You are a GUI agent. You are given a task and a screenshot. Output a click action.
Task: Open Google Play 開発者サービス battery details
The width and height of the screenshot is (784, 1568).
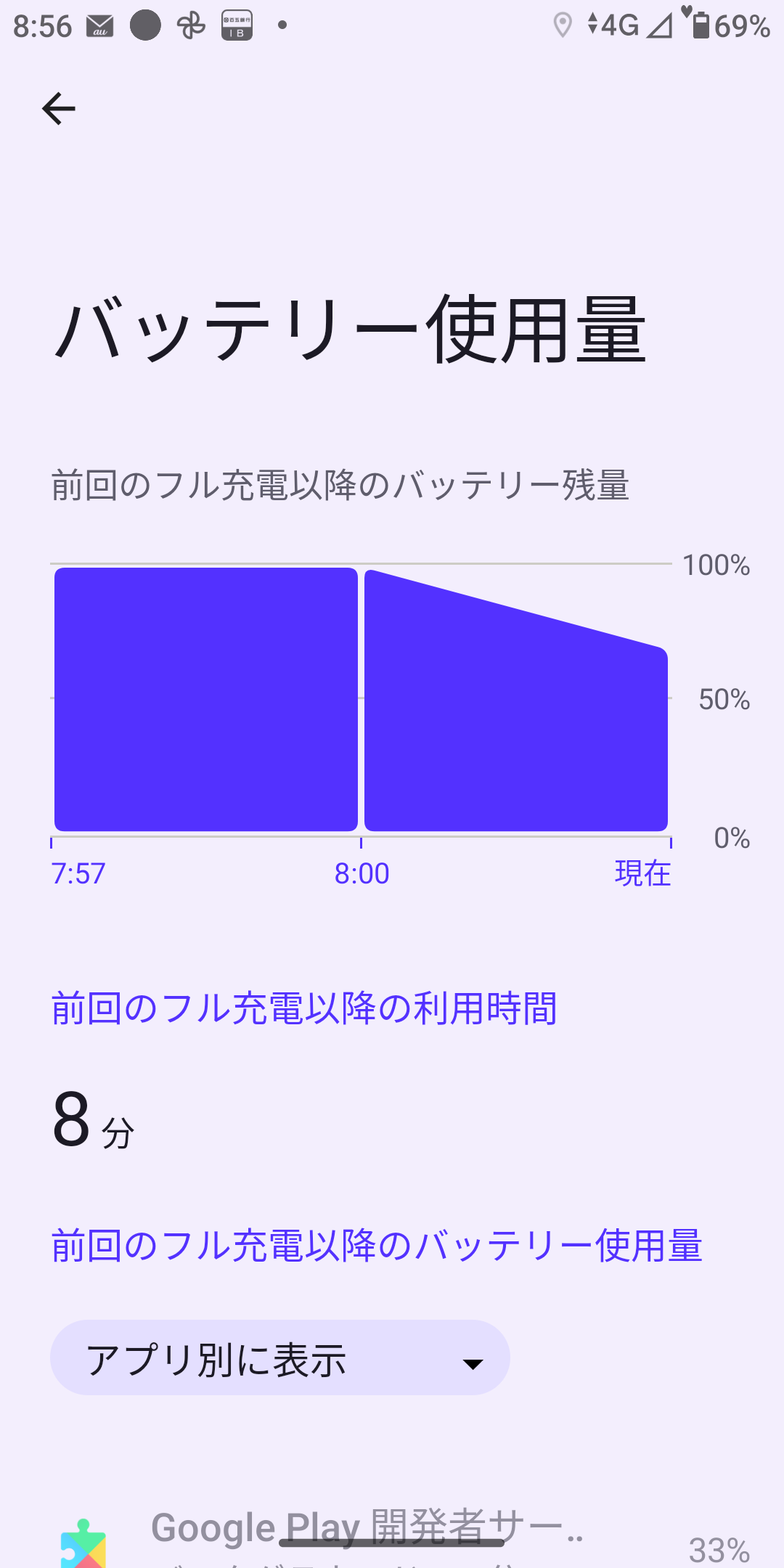coord(392,1535)
